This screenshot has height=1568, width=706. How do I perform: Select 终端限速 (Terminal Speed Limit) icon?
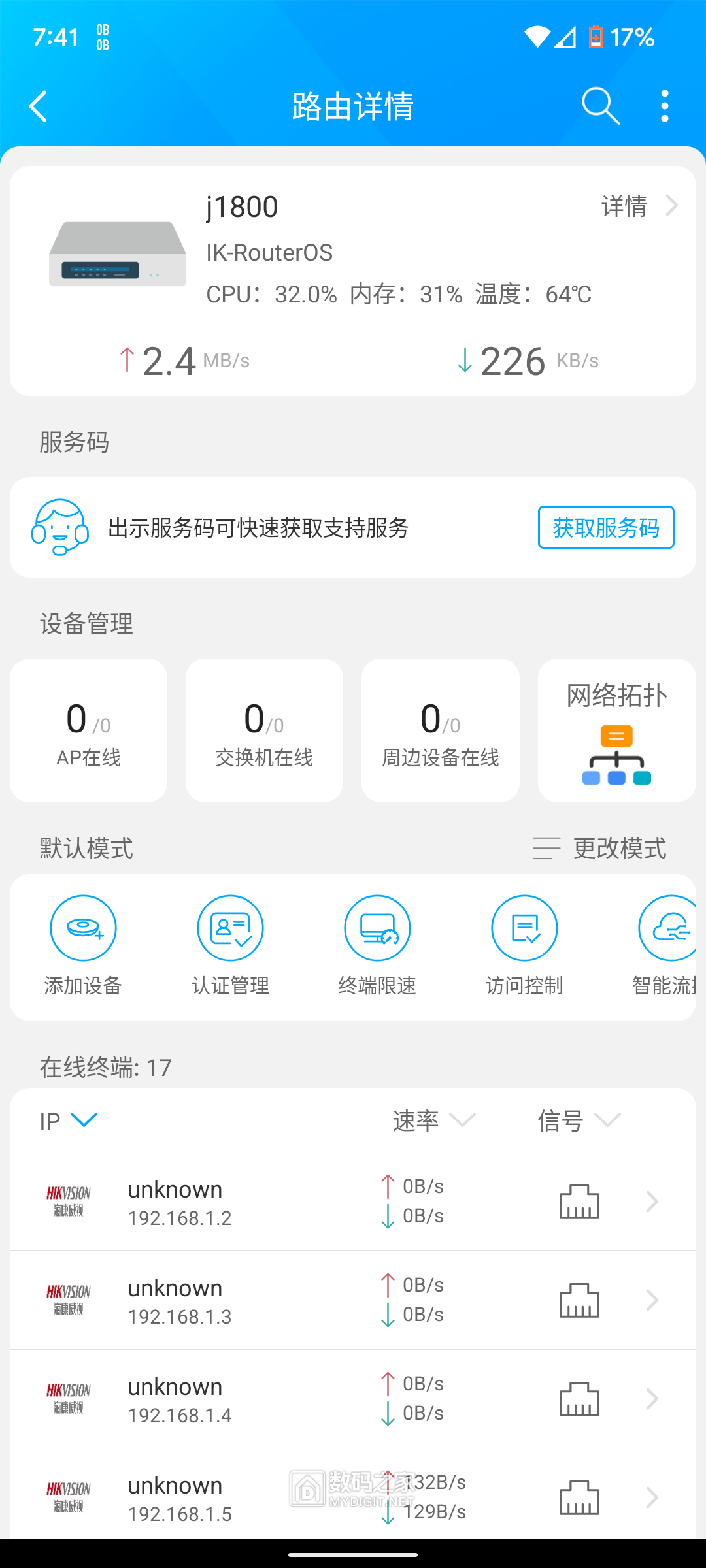pos(377,928)
